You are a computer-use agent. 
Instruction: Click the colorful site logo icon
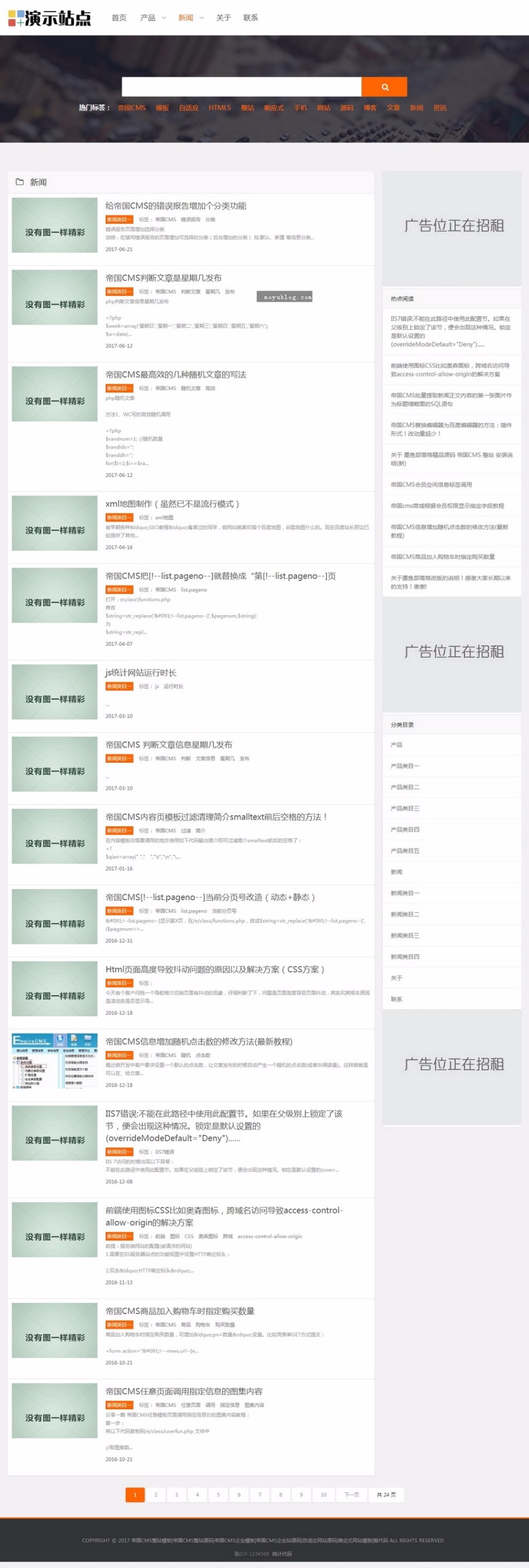[x=18, y=18]
